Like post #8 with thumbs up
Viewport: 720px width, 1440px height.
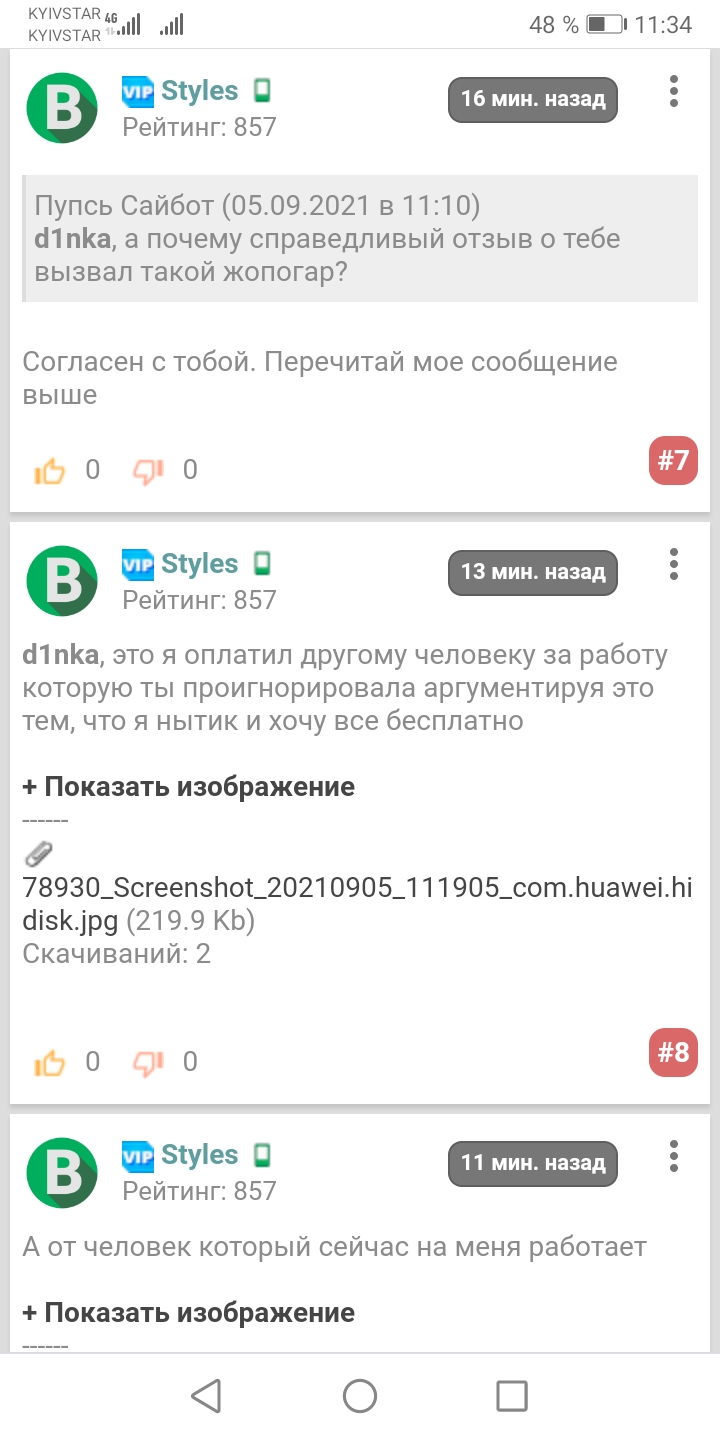coord(49,1062)
